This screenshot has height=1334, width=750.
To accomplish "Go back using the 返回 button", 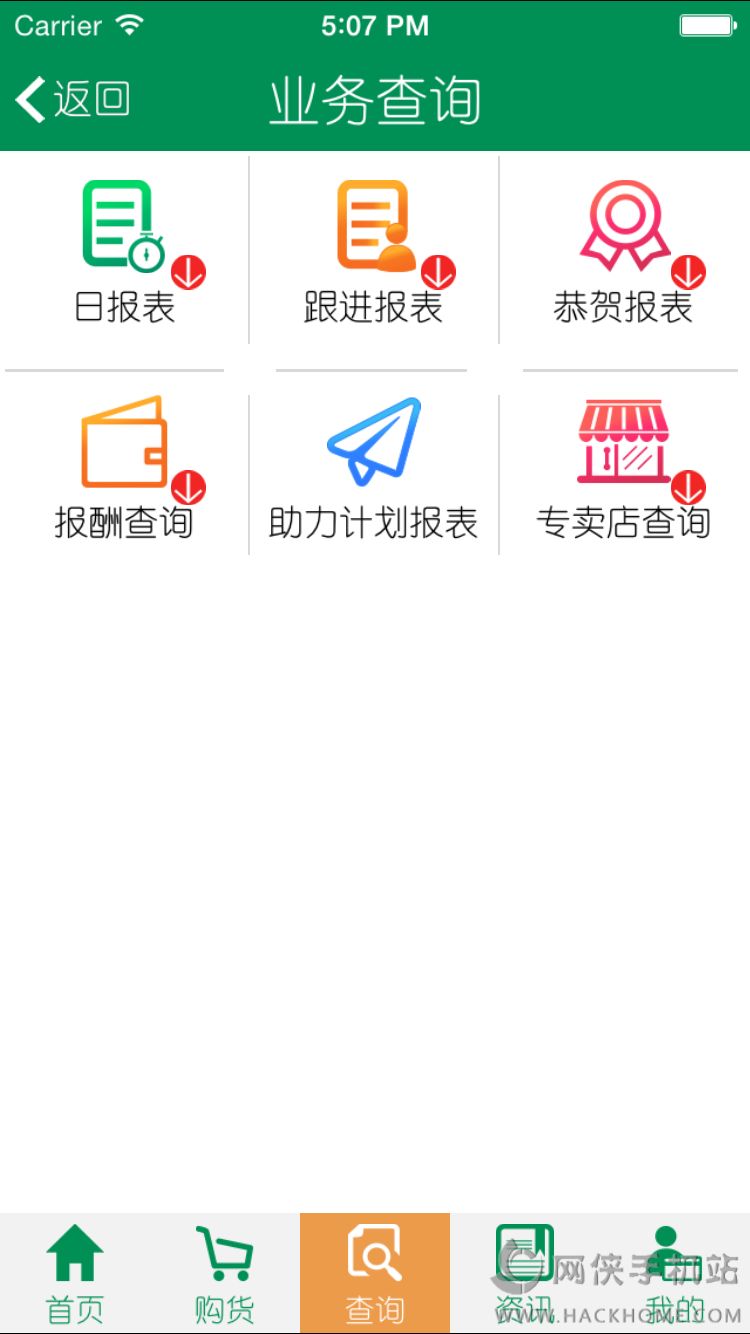I will [x=72, y=99].
